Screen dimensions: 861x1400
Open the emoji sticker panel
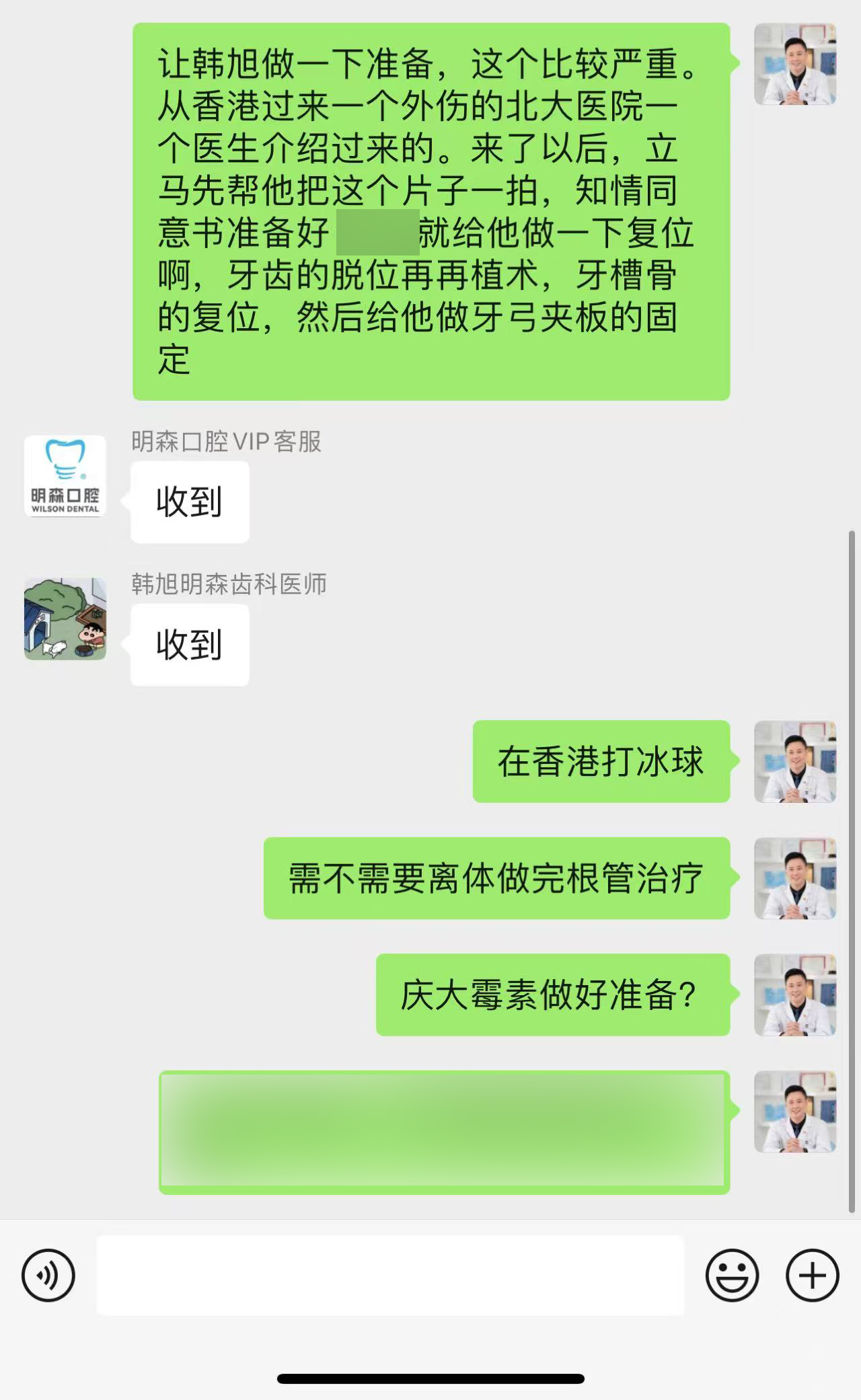point(732,1276)
